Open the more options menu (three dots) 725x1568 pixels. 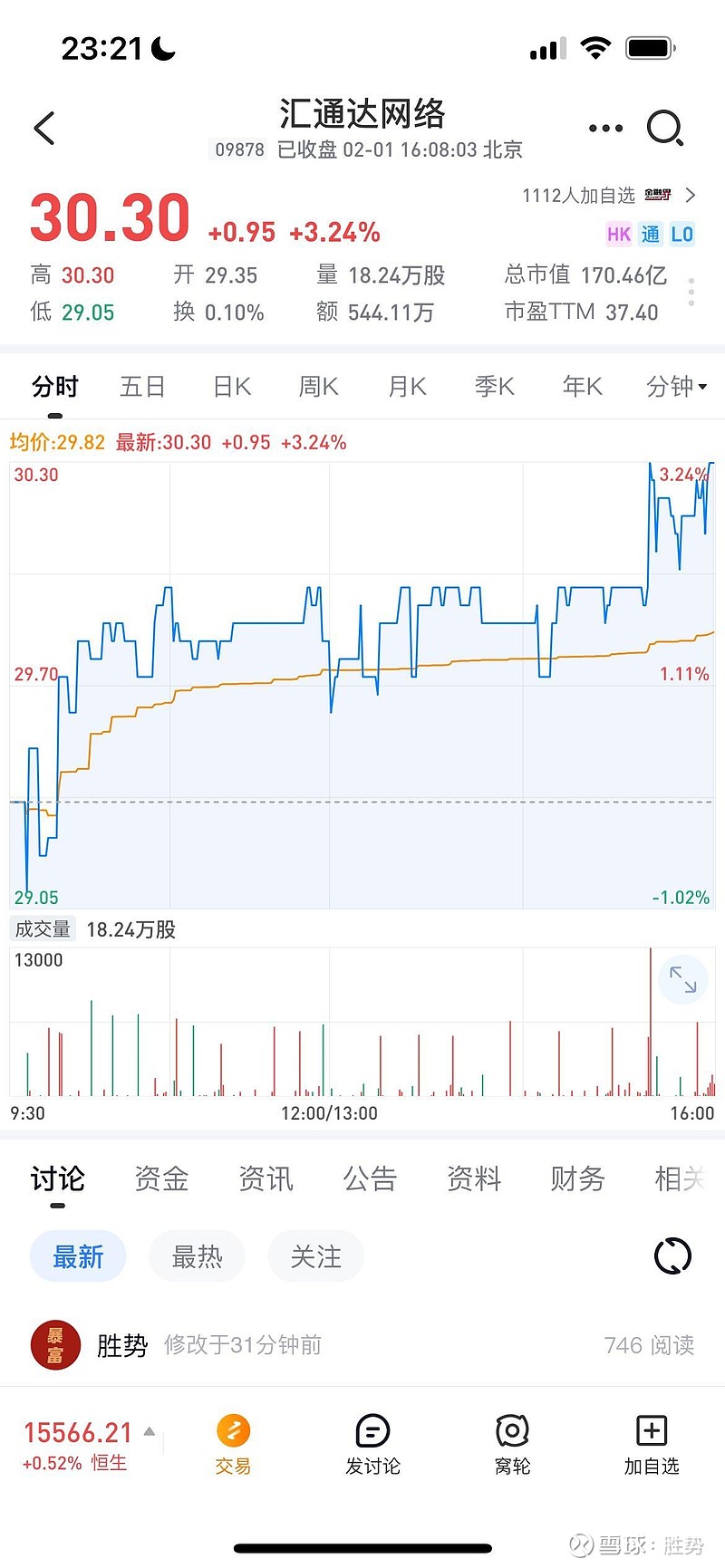(605, 128)
